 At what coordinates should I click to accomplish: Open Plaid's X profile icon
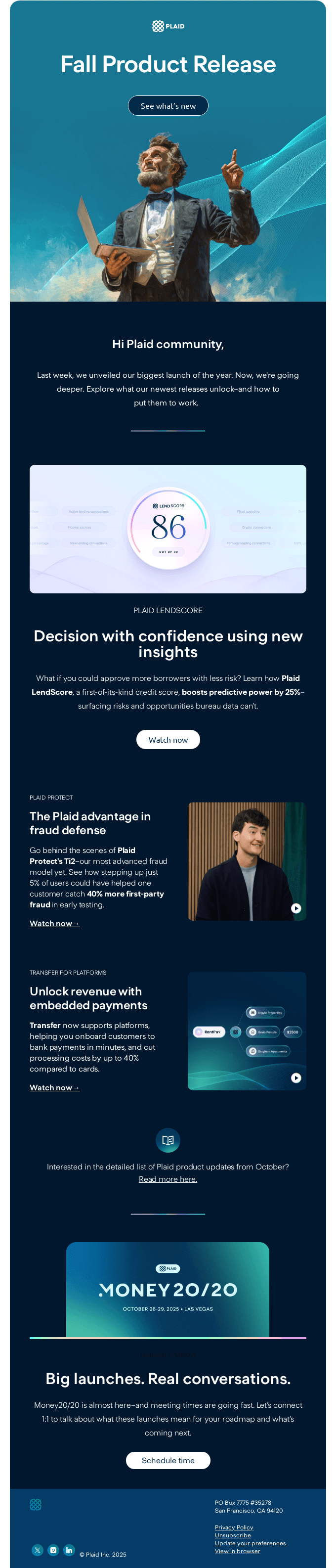click(38, 1550)
